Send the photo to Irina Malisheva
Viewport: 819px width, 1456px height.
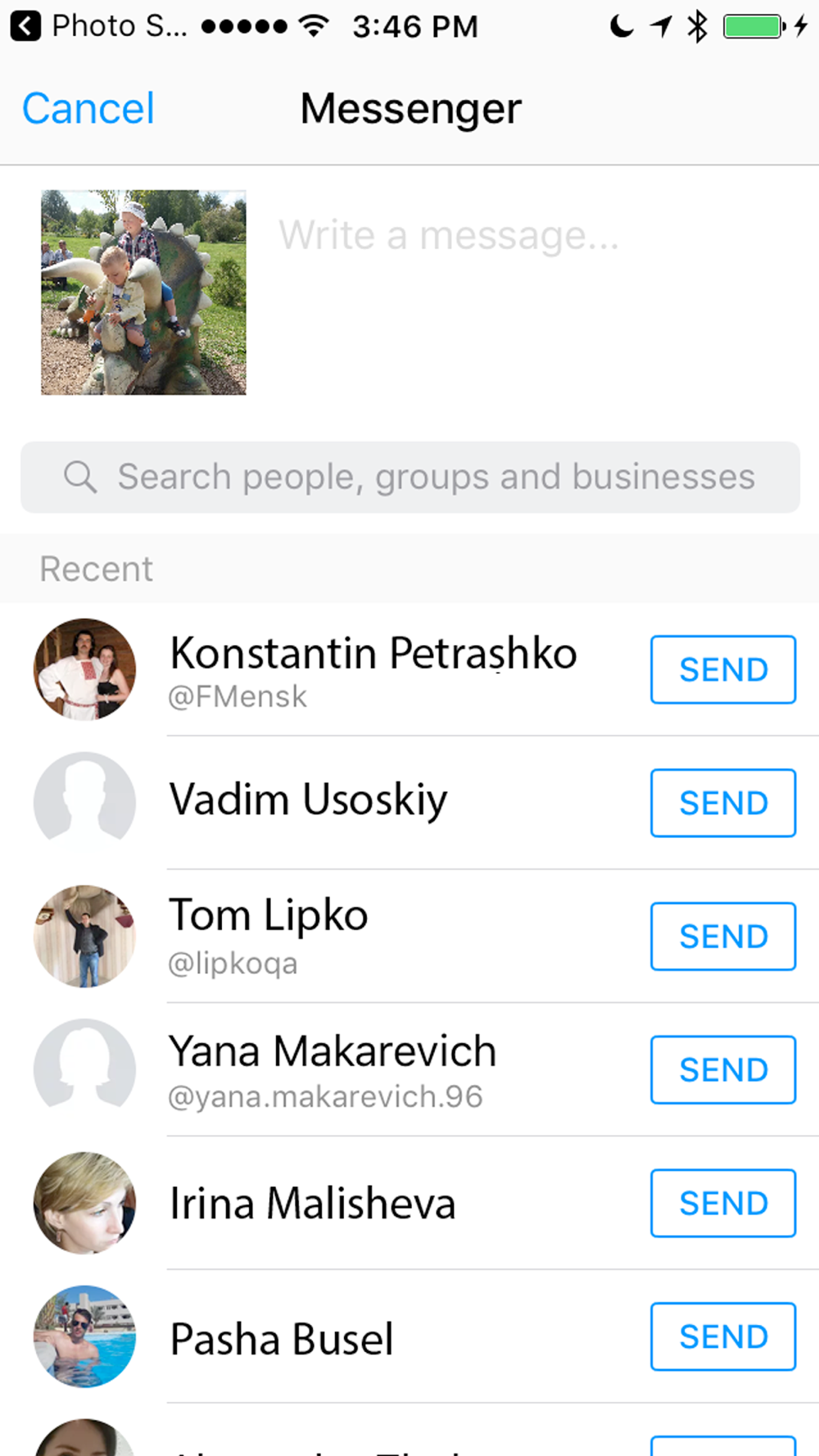[x=723, y=1204]
